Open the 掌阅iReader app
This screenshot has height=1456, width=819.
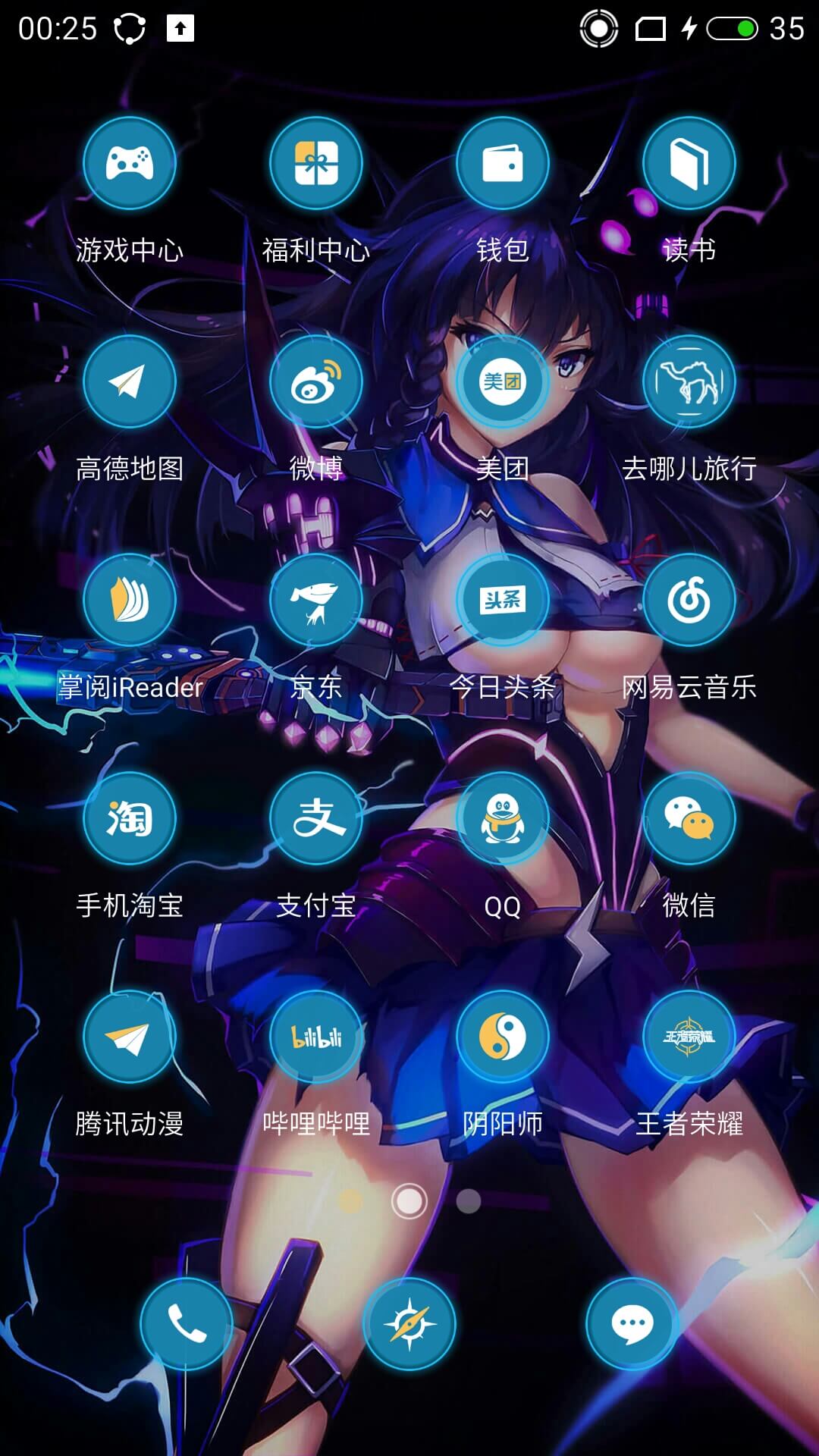(130, 600)
